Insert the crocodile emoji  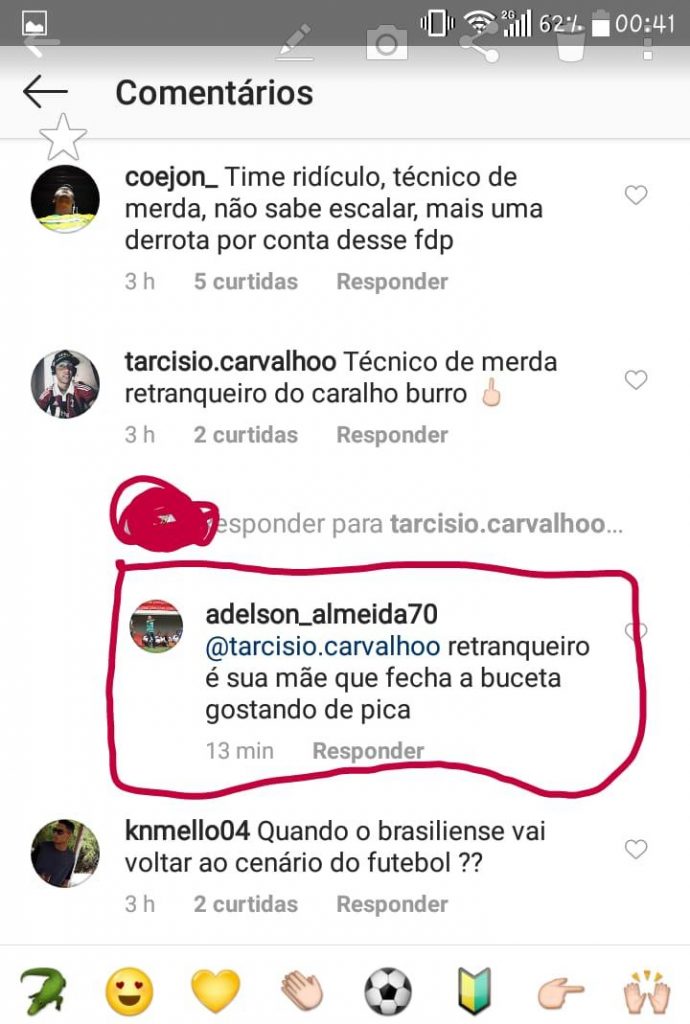(x=44, y=990)
